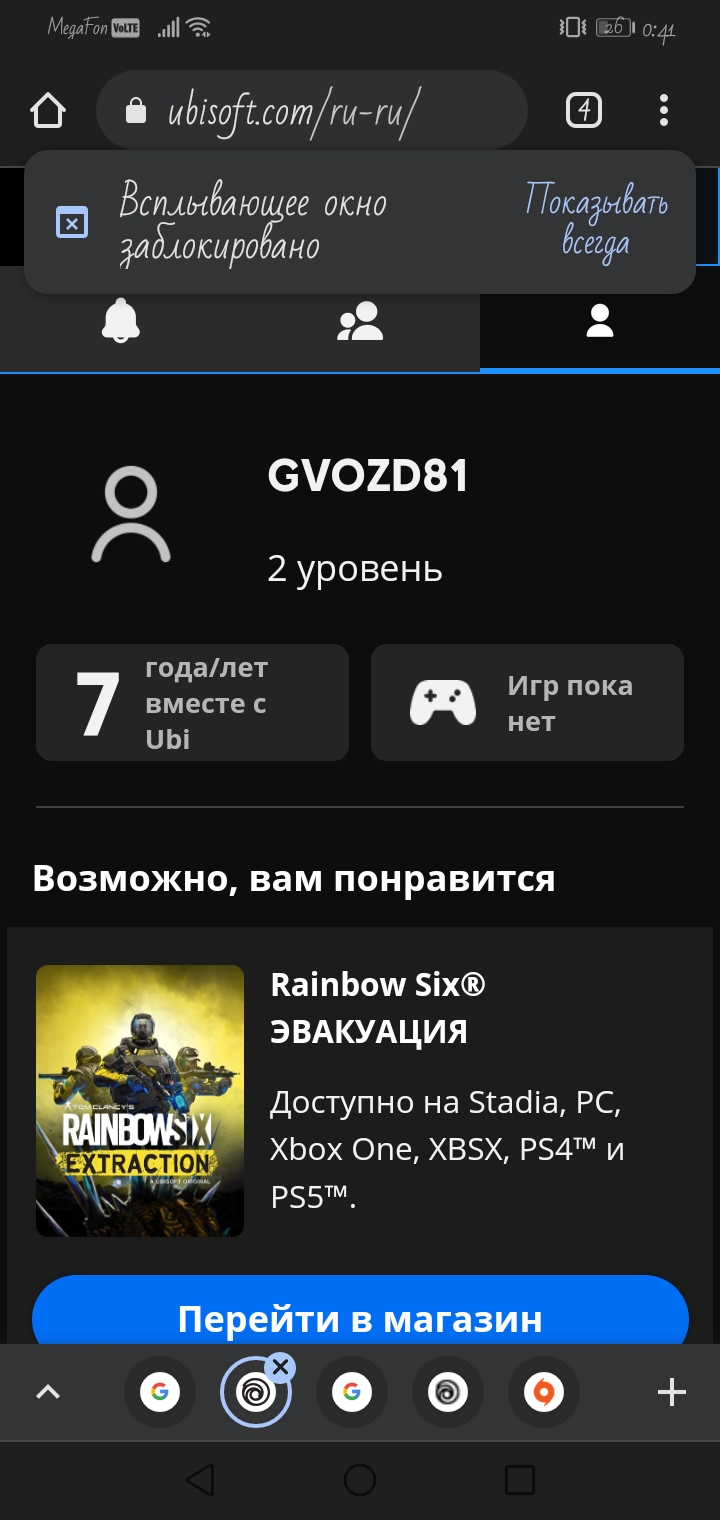Viewport: 720px width, 1520px height.
Task: Open the notifications bell tab
Action: (120, 322)
